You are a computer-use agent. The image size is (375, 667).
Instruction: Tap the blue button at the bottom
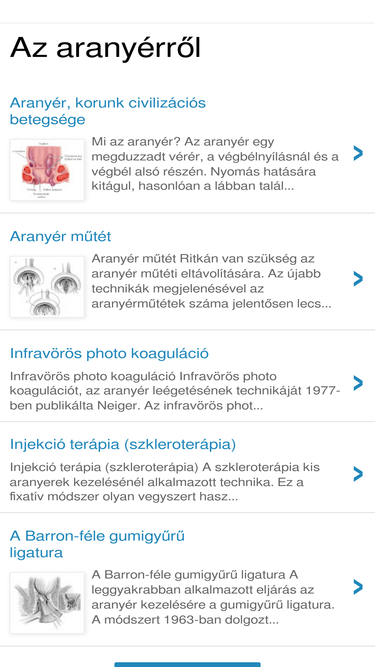click(187, 664)
